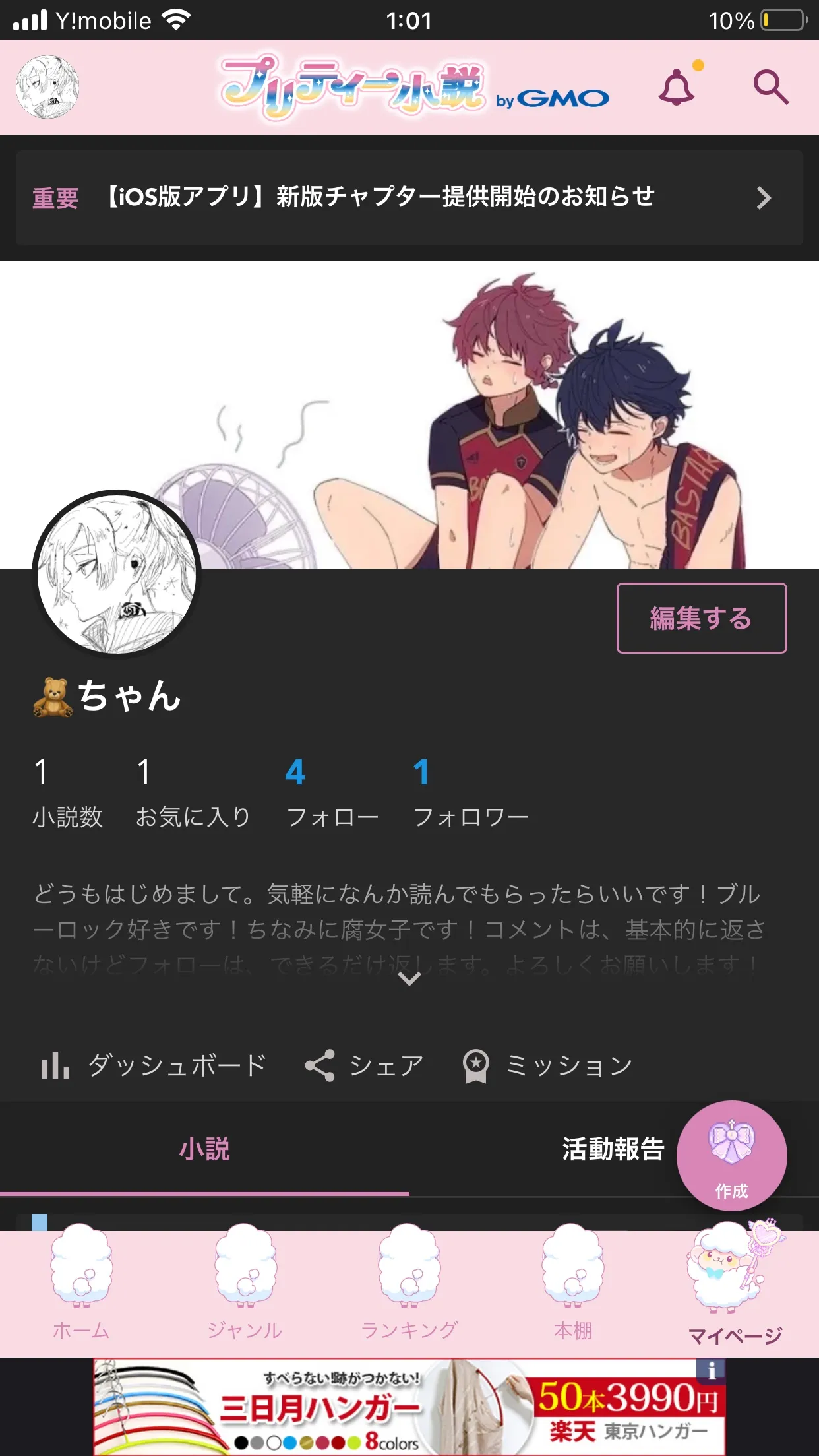Viewport: 819px width, 1456px height.
Task: Open the ad info icon
Action: [711, 1371]
